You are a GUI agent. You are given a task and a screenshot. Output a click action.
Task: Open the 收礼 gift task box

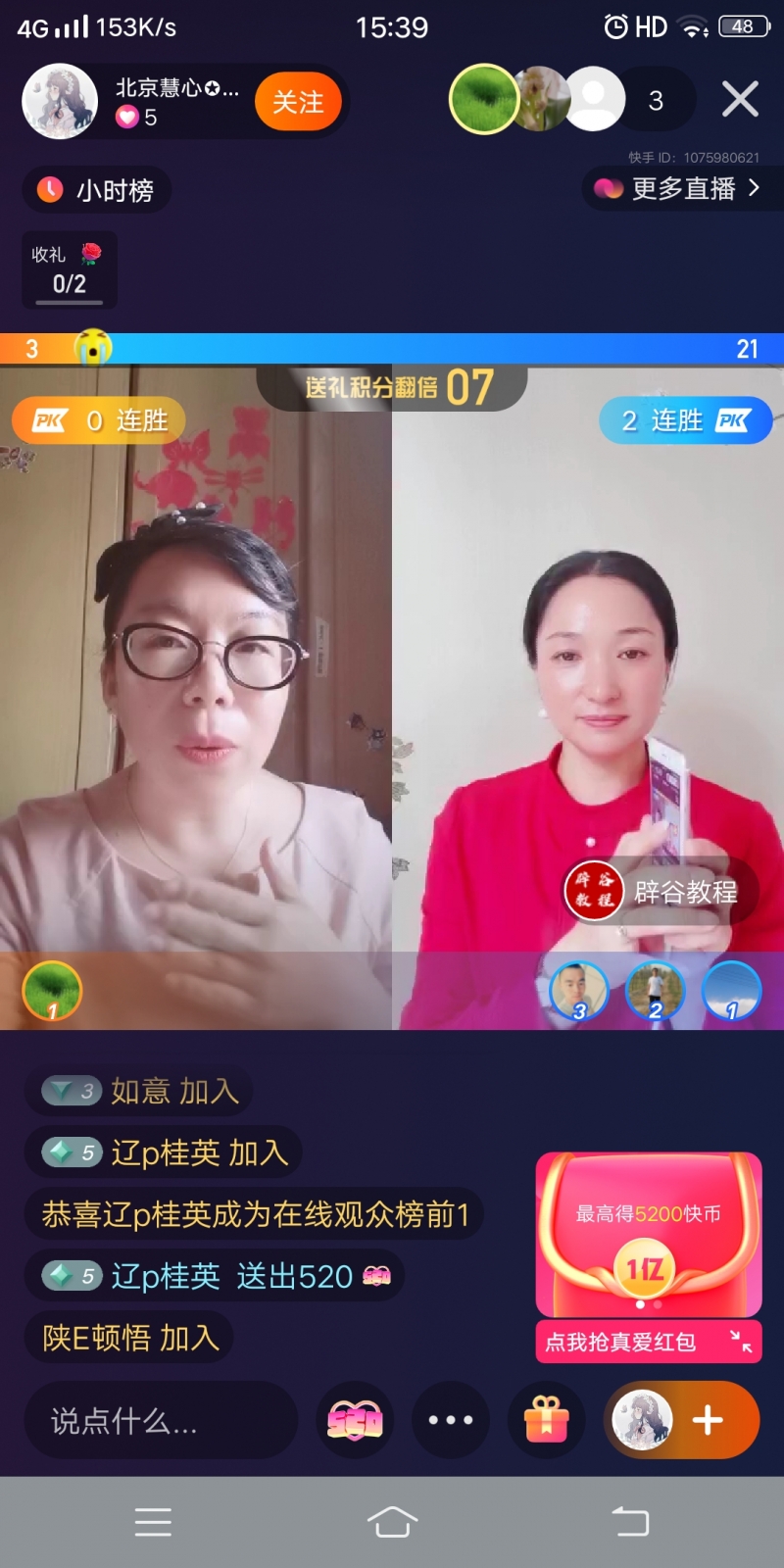pos(69,269)
